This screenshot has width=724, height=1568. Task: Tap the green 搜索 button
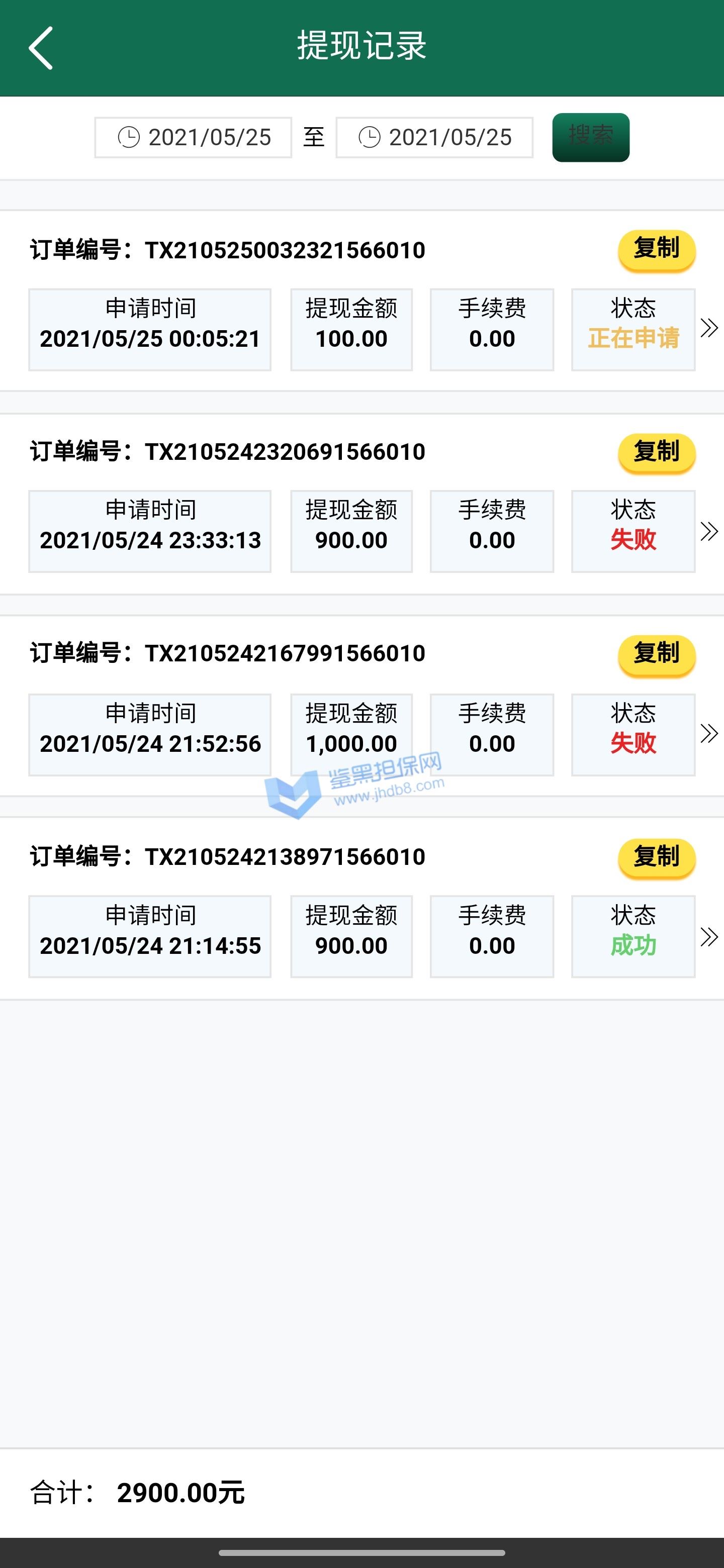coord(591,138)
